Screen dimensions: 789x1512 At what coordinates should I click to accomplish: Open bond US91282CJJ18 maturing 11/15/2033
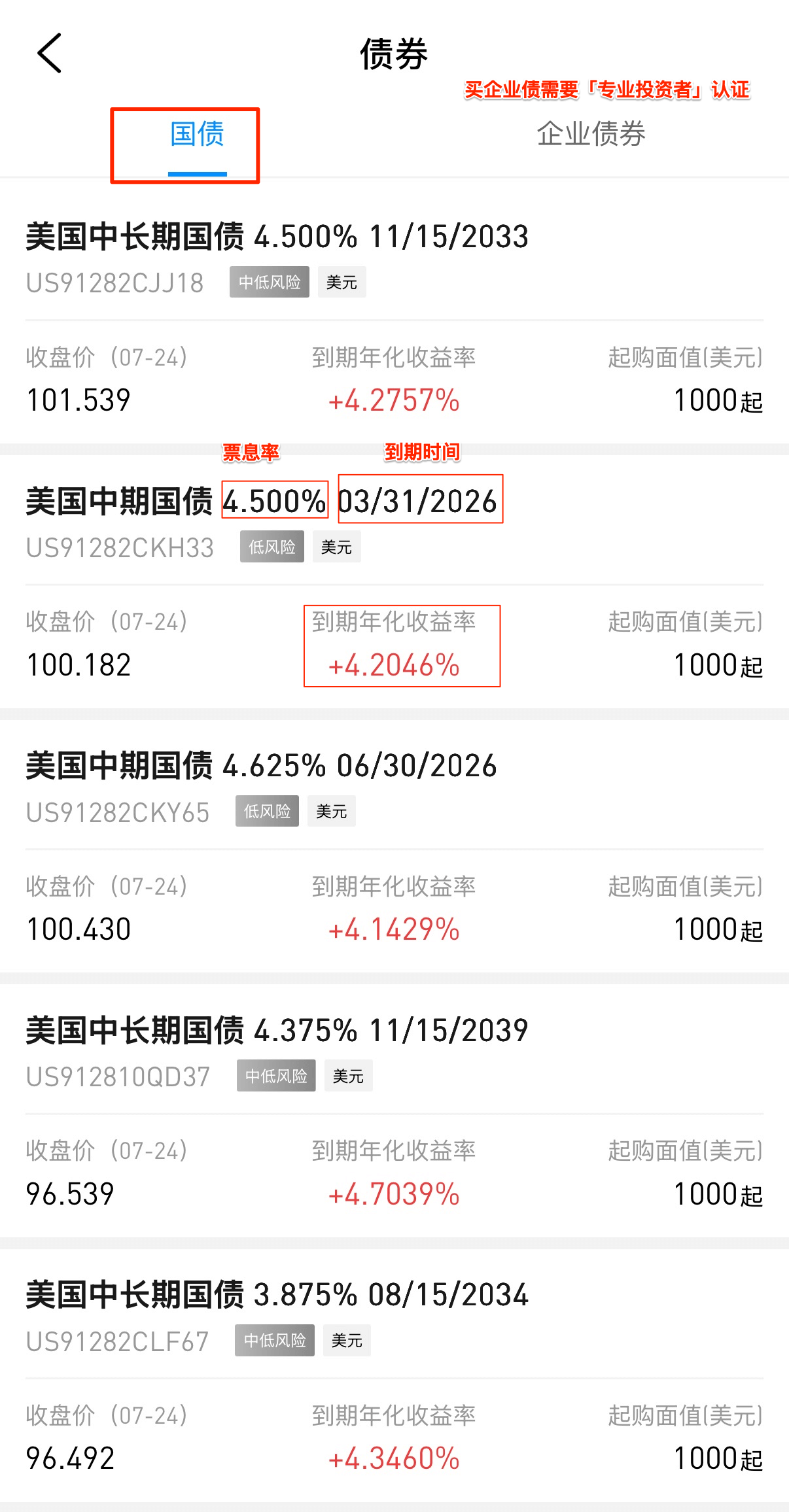coord(277,237)
